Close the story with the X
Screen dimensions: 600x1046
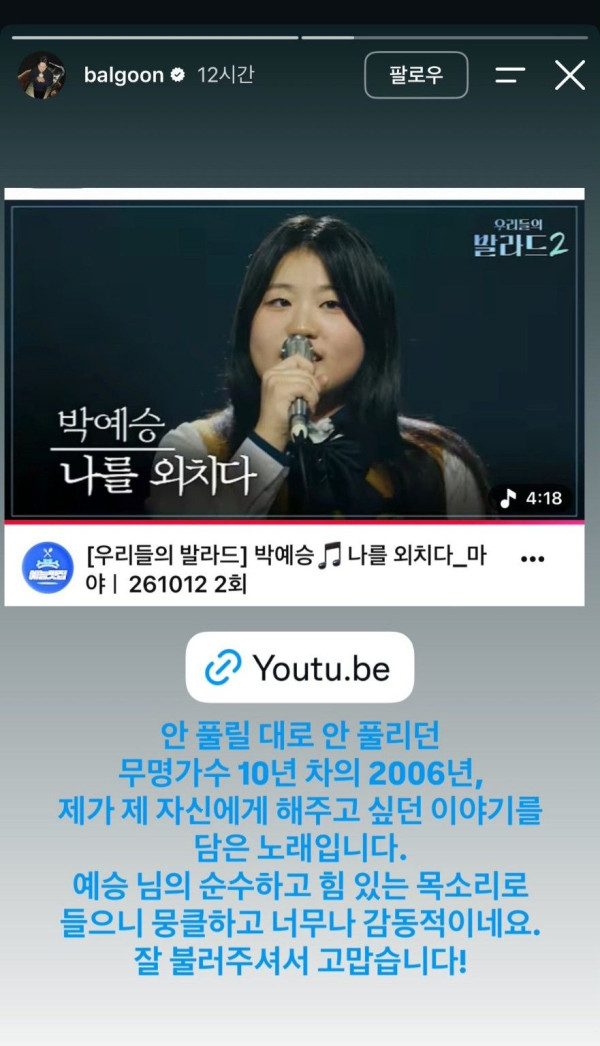pos(570,75)
